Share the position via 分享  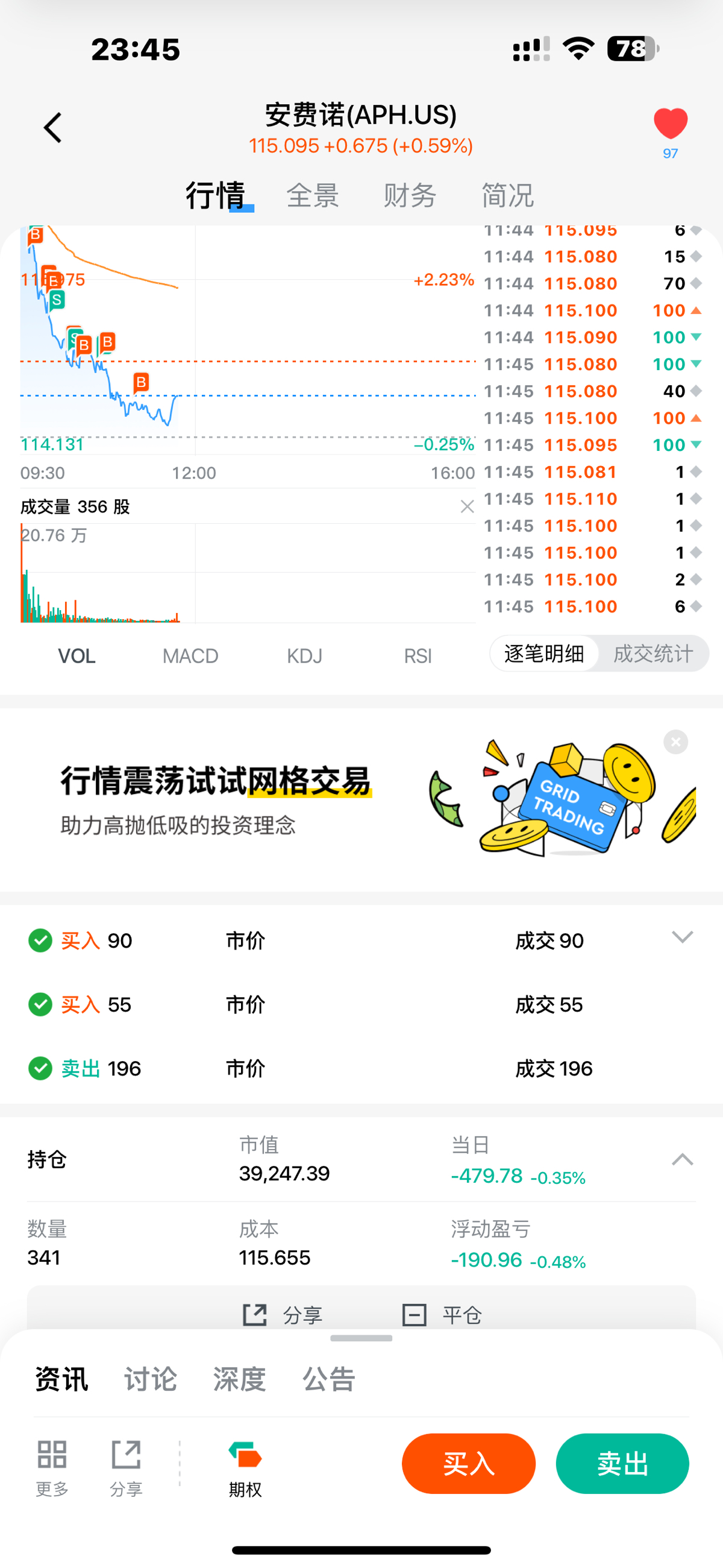click(x=283, y=1315)
